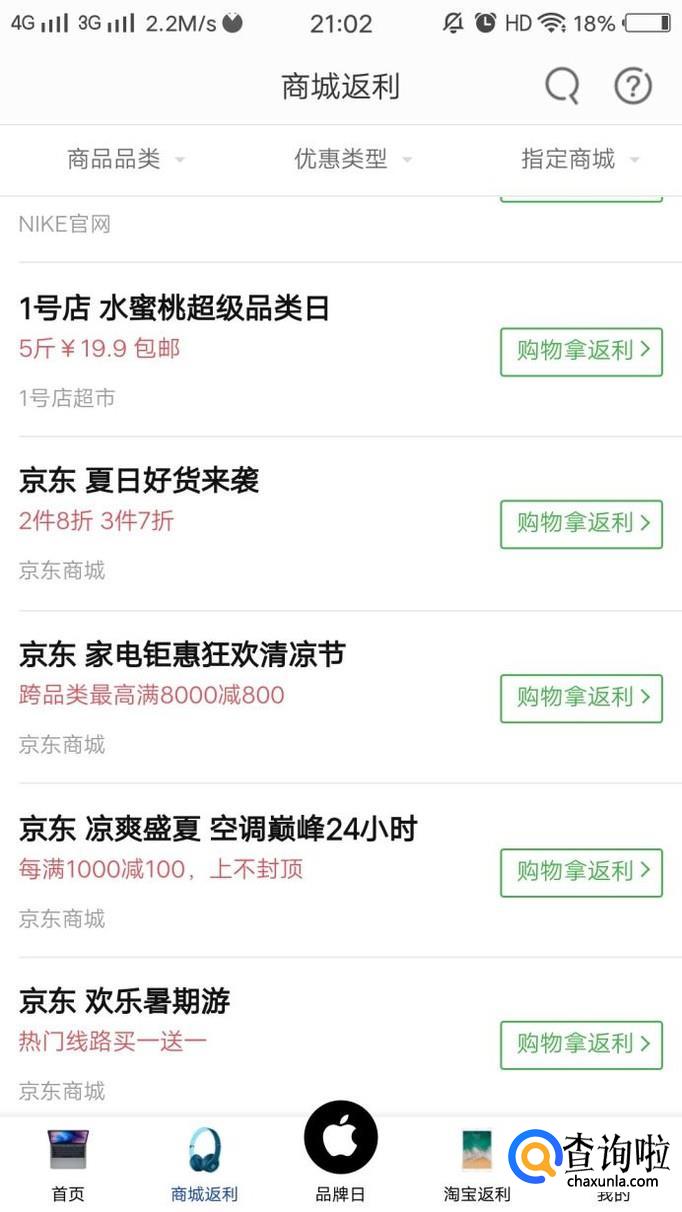Open the search icon in the header
The image size is (682, 1212).
(562, 87)
